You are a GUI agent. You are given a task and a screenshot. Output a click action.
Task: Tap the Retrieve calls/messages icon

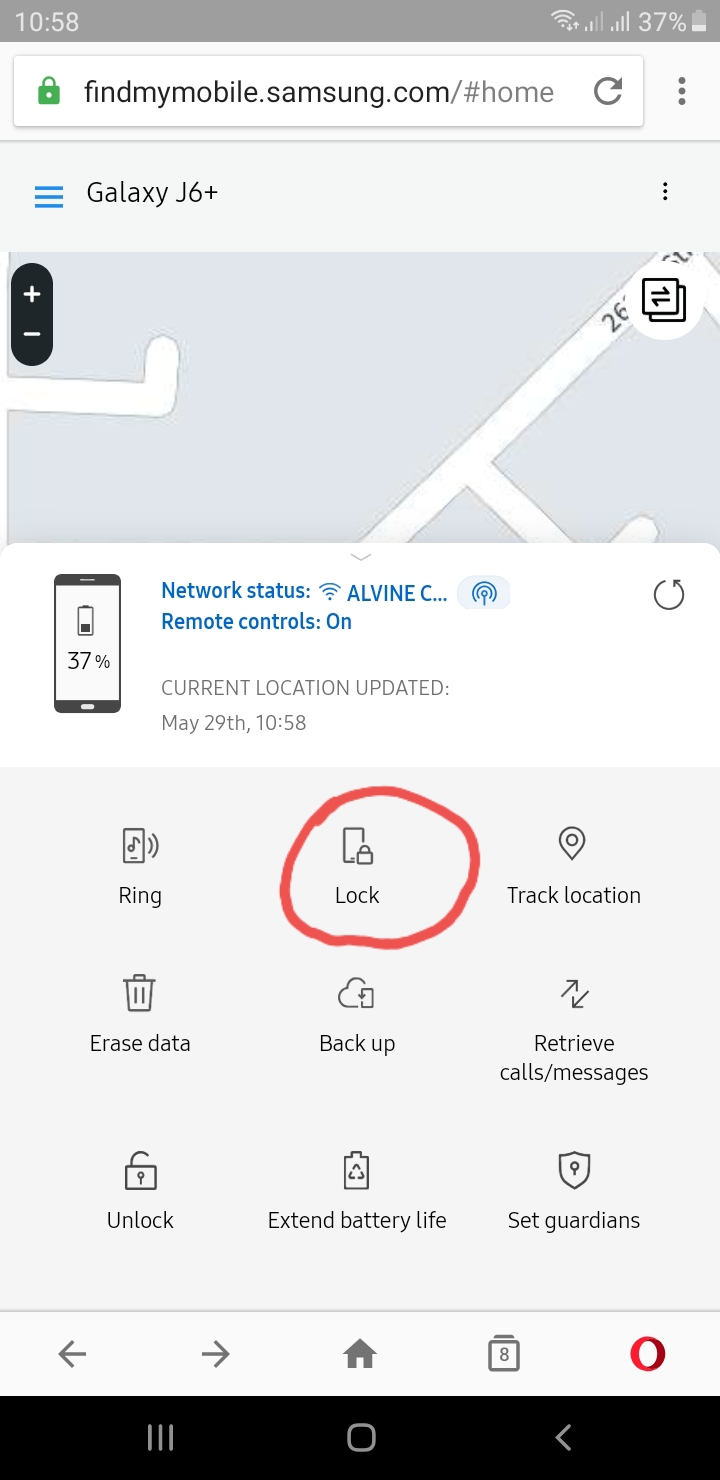point(572,993)
